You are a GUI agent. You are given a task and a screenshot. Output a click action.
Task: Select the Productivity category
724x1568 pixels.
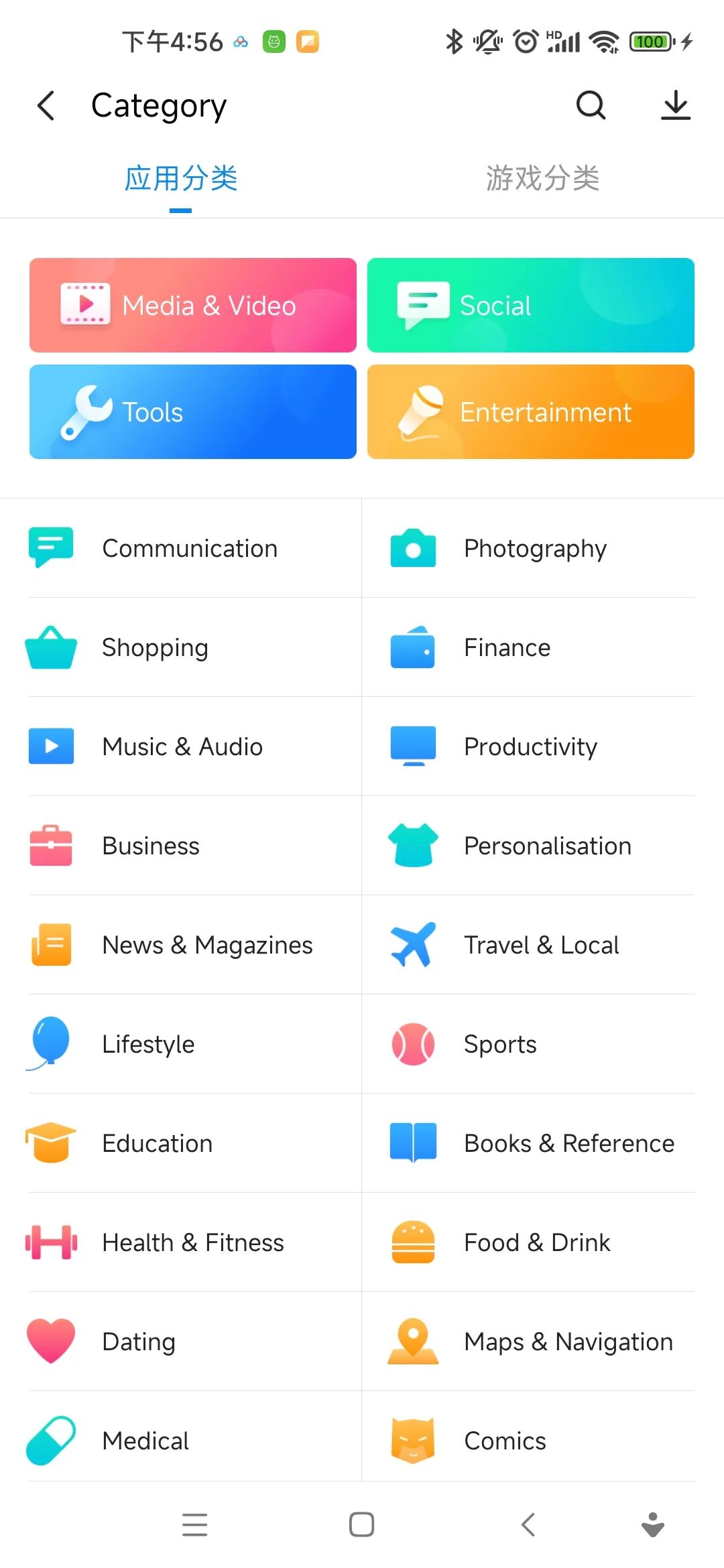(530, 746)
